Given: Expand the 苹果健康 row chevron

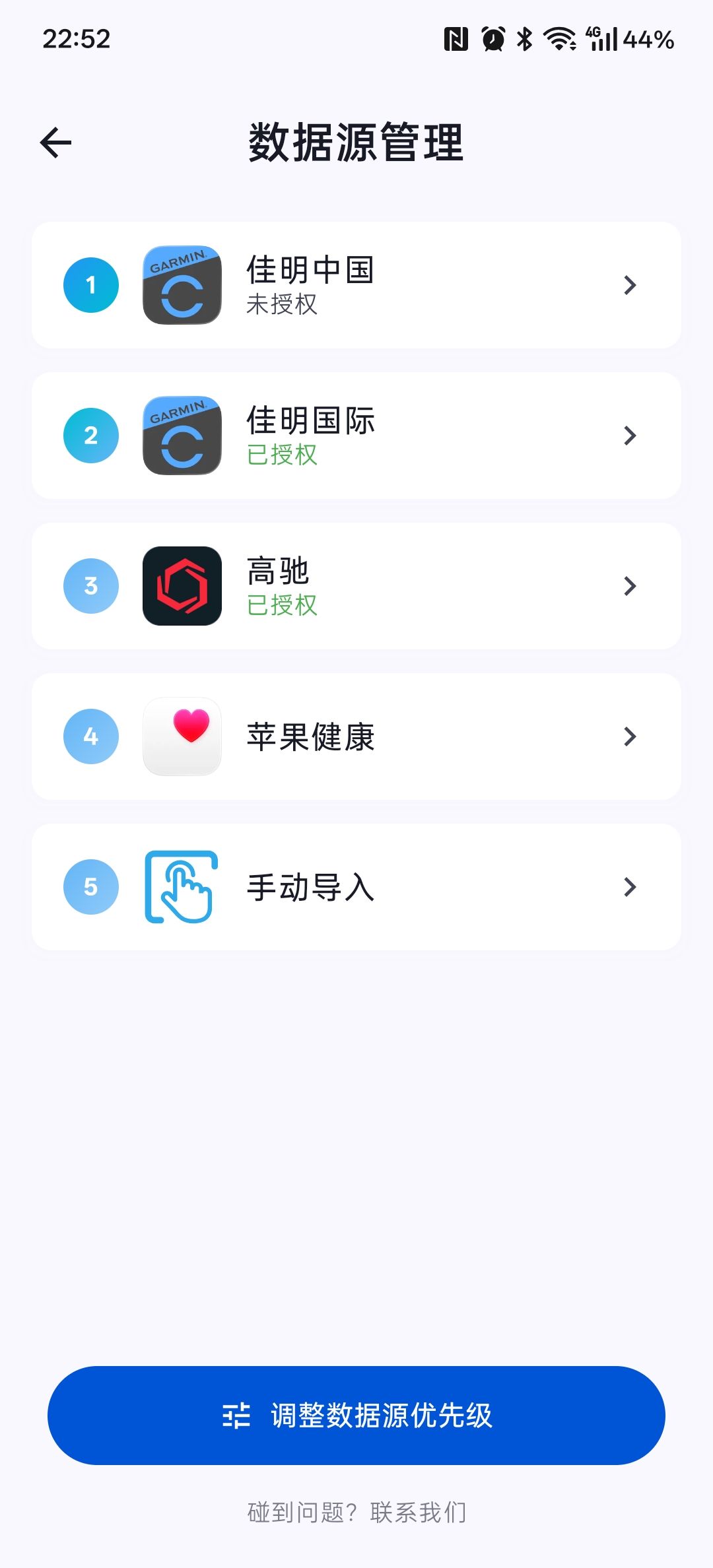Looking at the screenshot, I should coord(630,736).
